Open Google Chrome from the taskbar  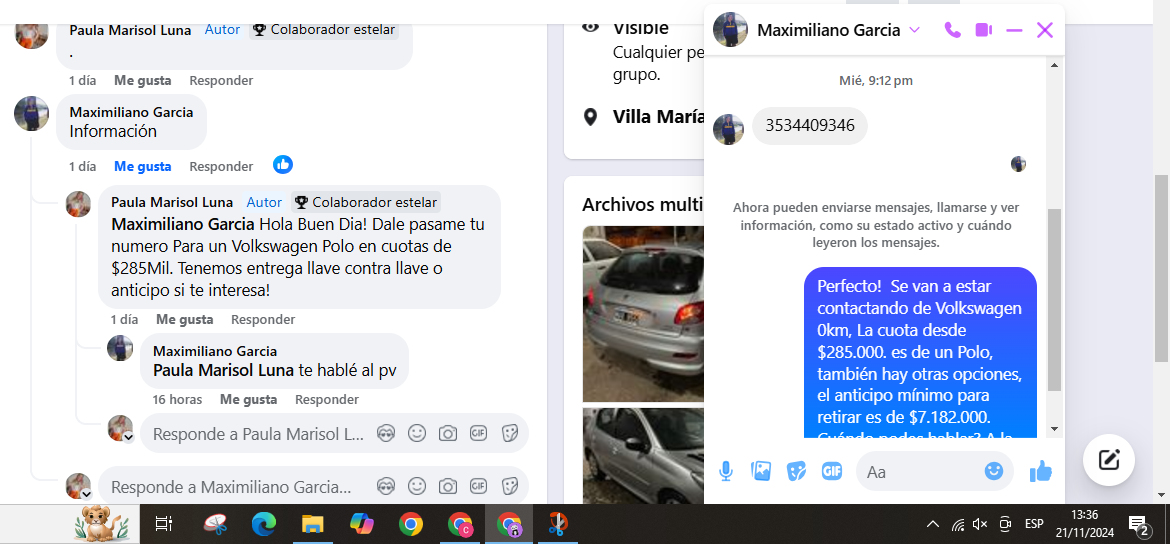click(410, 523)
